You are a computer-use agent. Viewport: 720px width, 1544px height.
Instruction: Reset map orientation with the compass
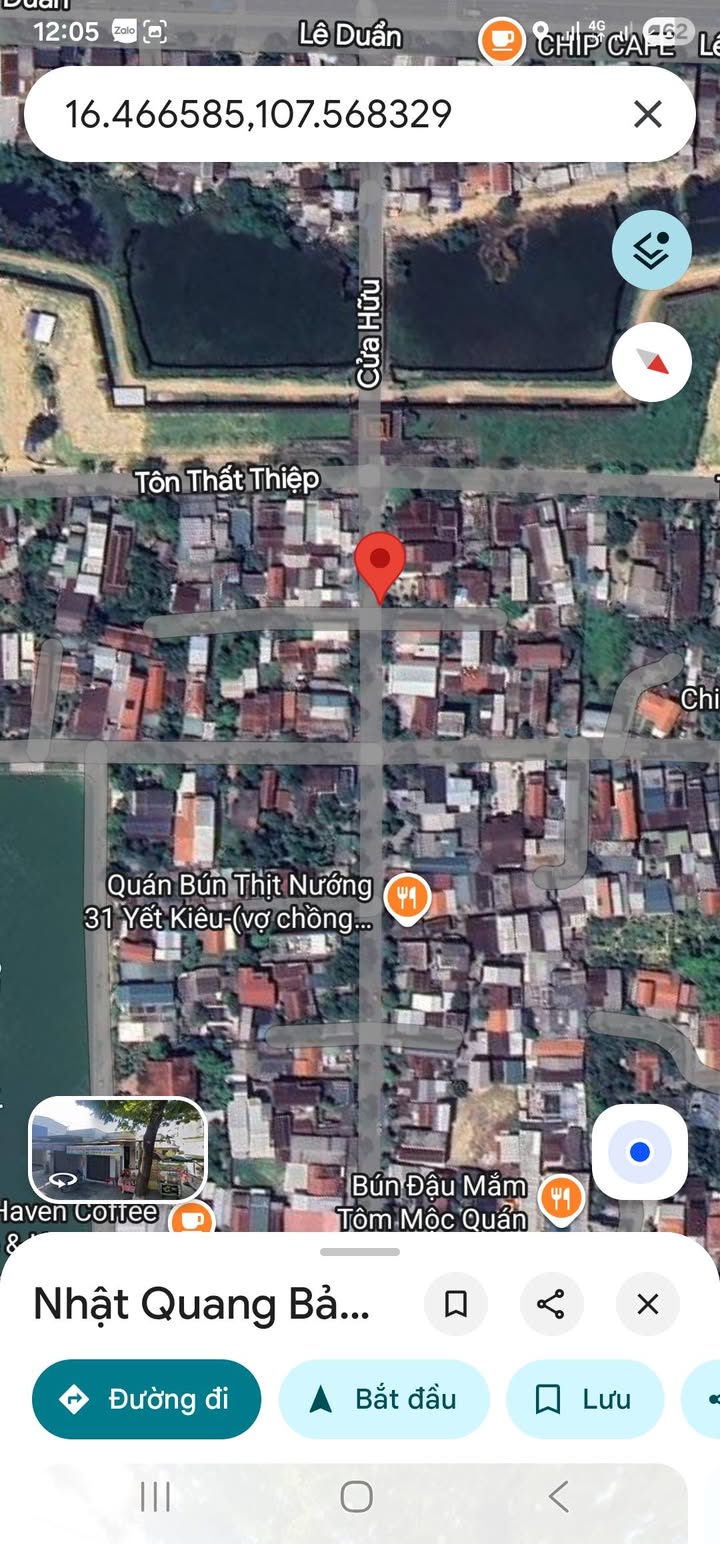(x=651, y=362)
